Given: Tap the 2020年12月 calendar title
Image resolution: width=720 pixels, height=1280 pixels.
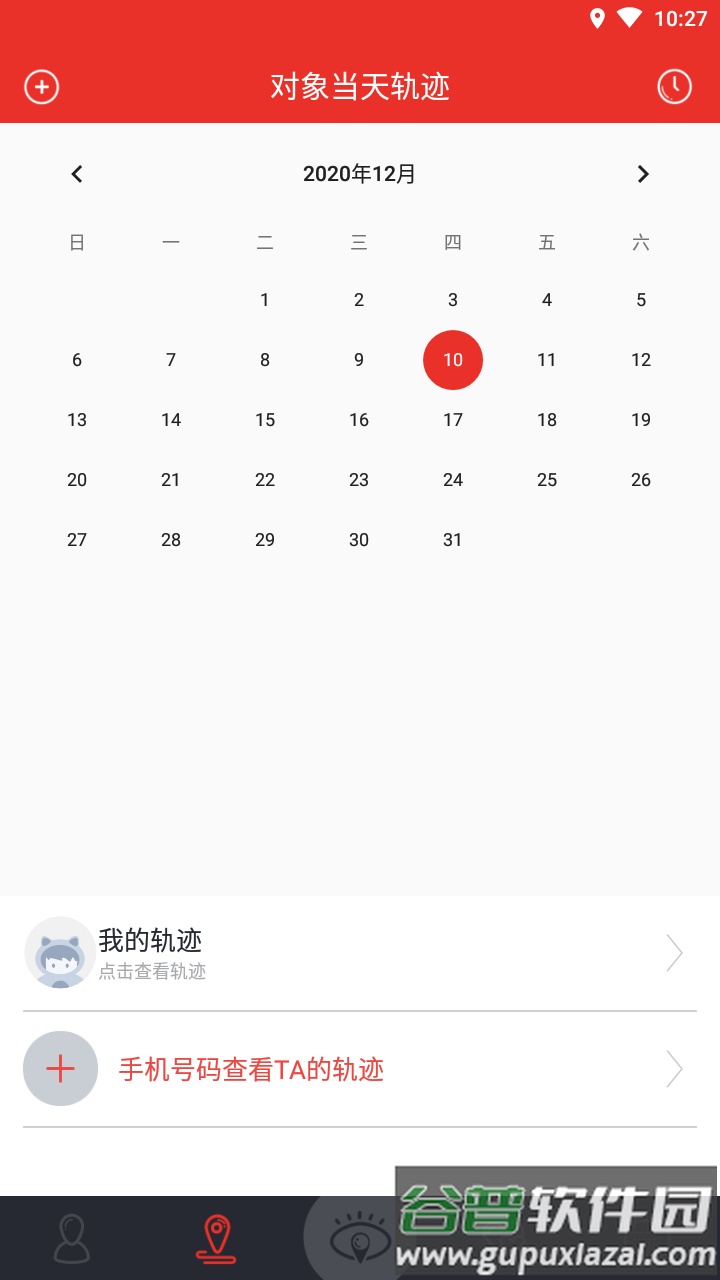Looking at the screenshot, I should coord(360,173).
